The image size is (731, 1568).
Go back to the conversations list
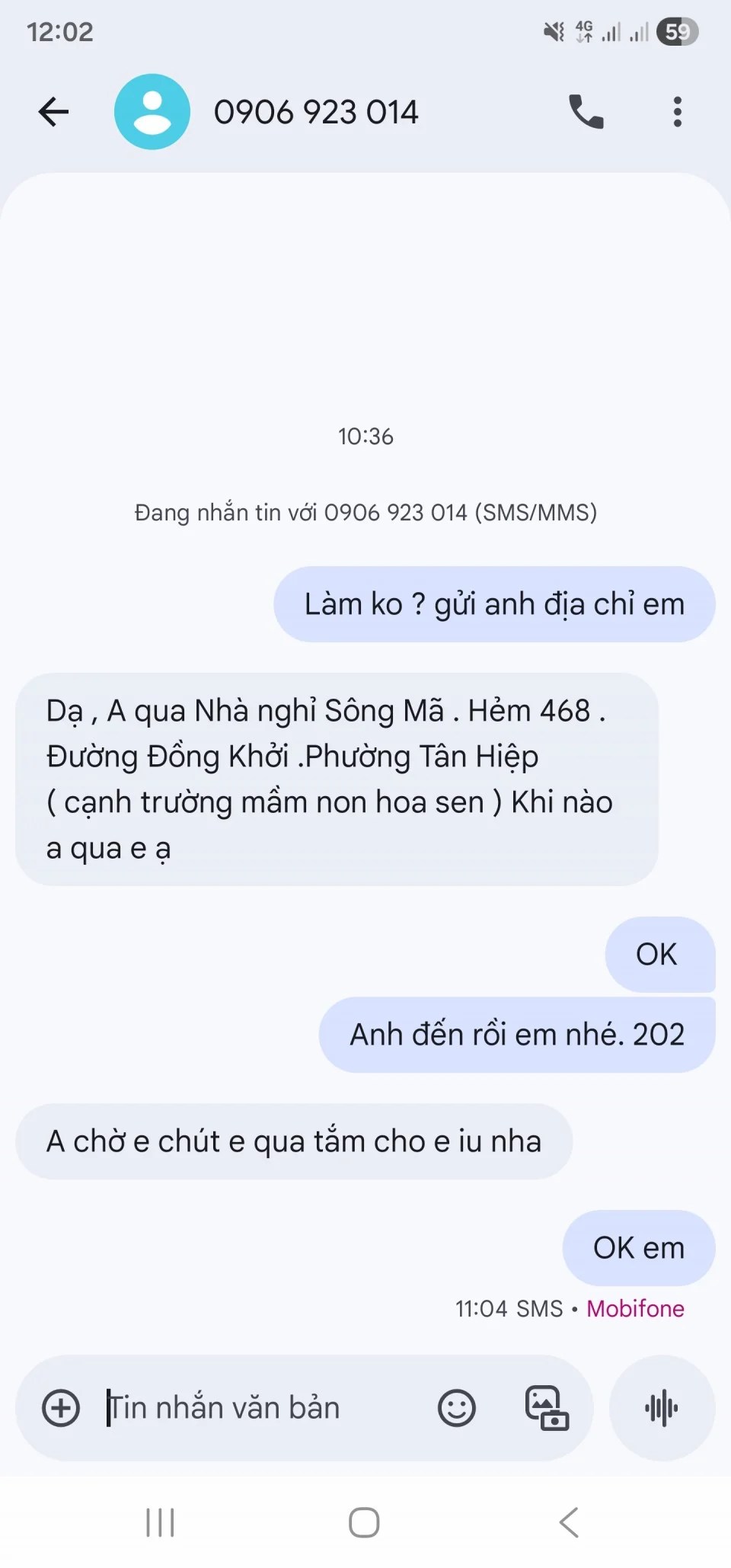point(53,112)
